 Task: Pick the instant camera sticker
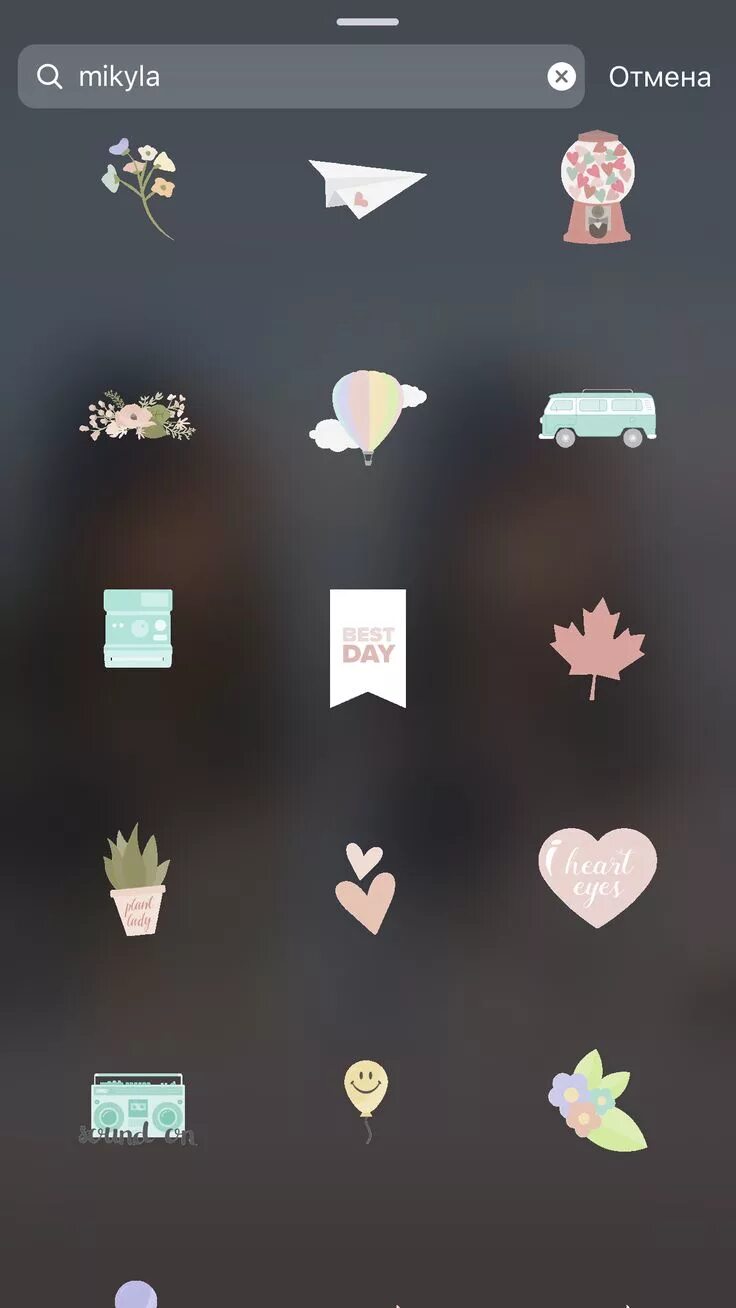[x=138, y=628]
